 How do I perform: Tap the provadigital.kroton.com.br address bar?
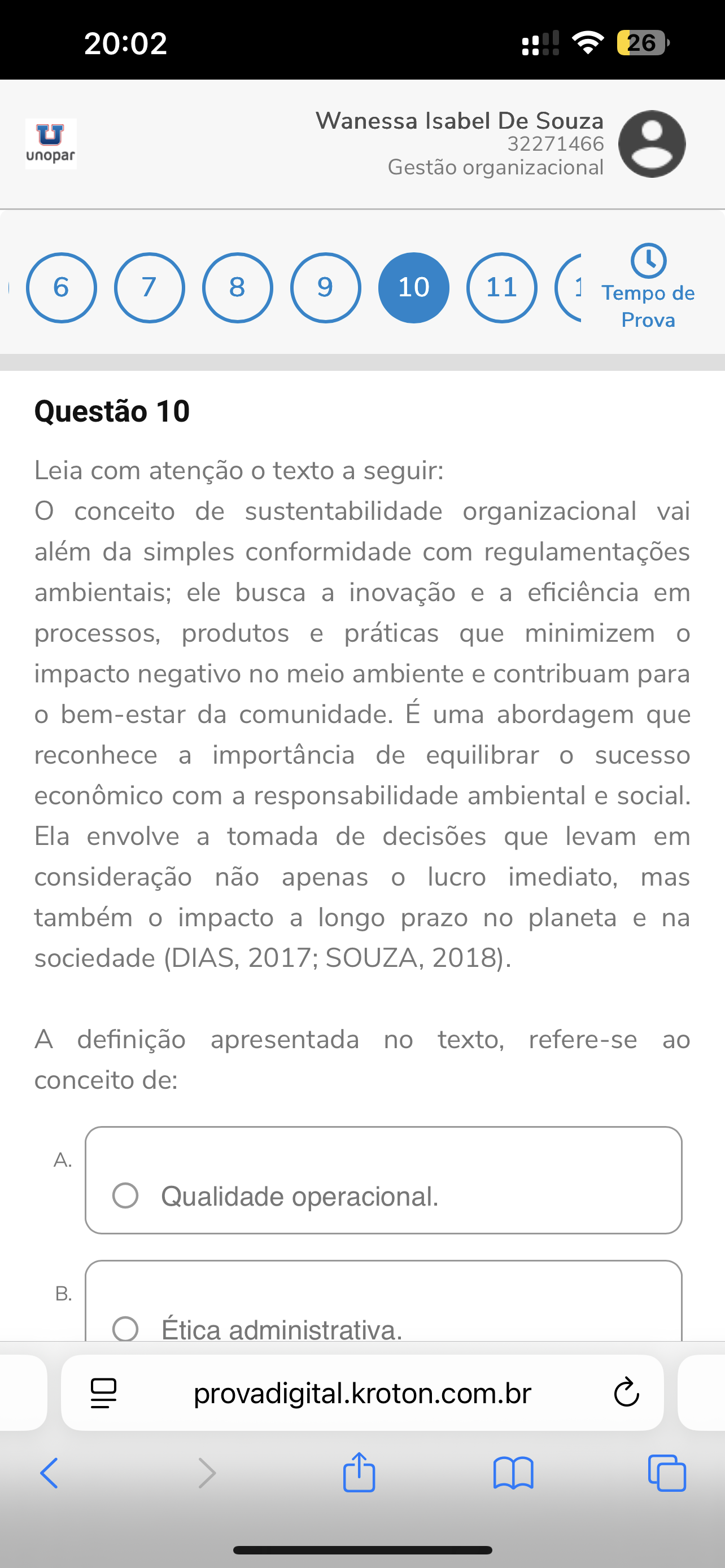tap(362, 1393)
